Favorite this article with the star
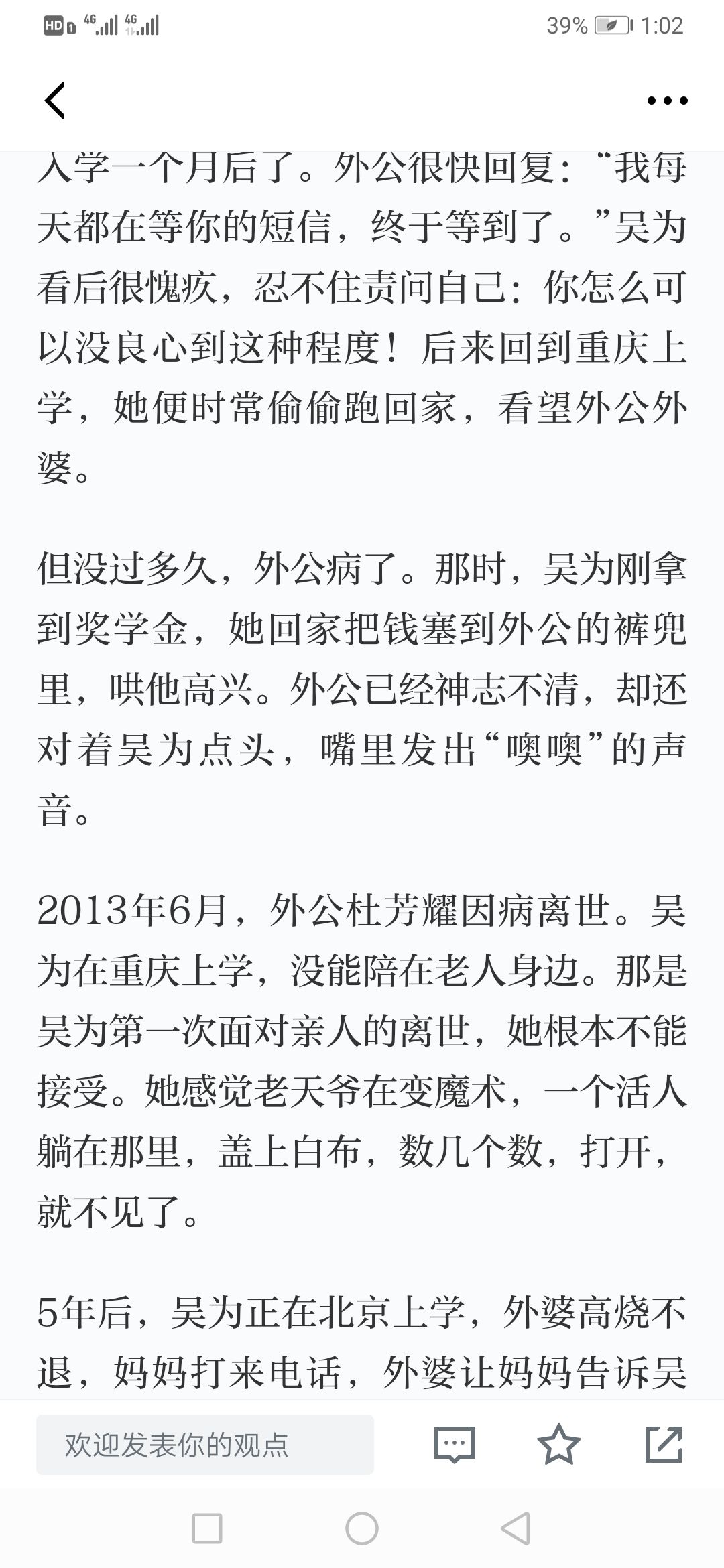 pyautogui.click(x=558, y=1444)
